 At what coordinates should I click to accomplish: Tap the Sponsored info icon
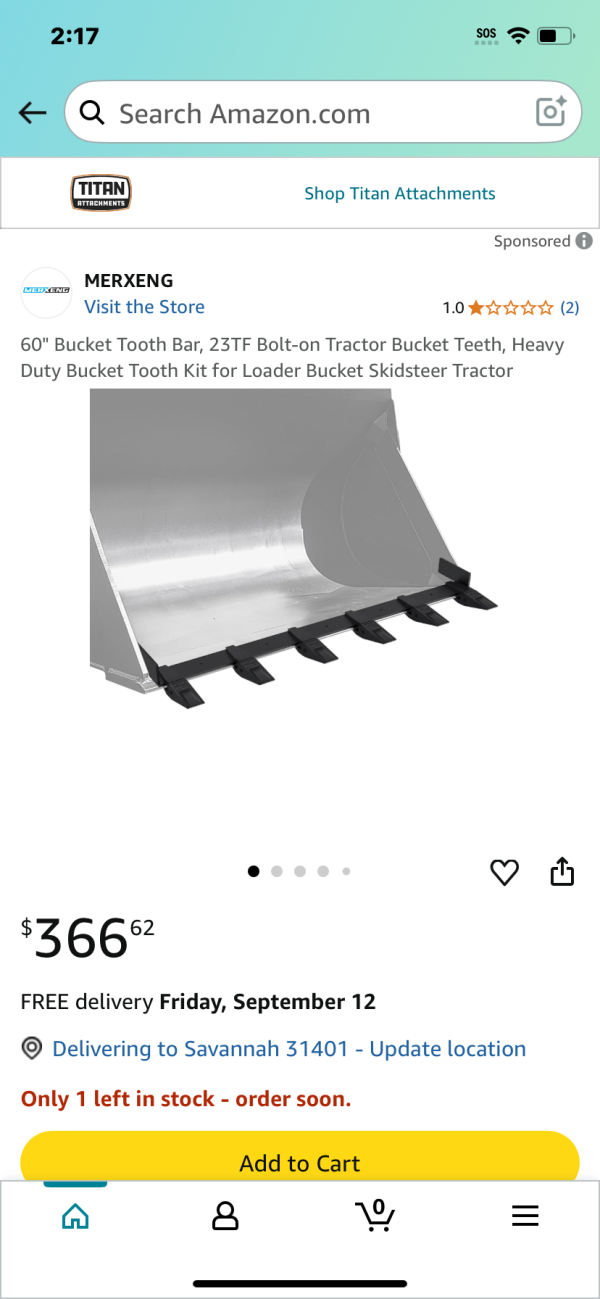pos(584,241)
